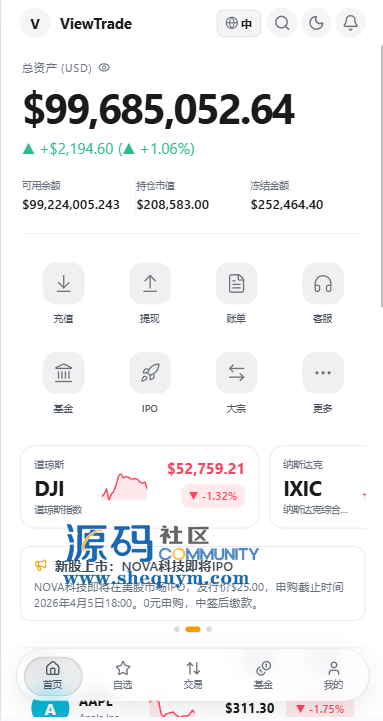This screenshot has height=721, width=383.
Task: Toggle dark mode with the moon icon
Action: 316,23
